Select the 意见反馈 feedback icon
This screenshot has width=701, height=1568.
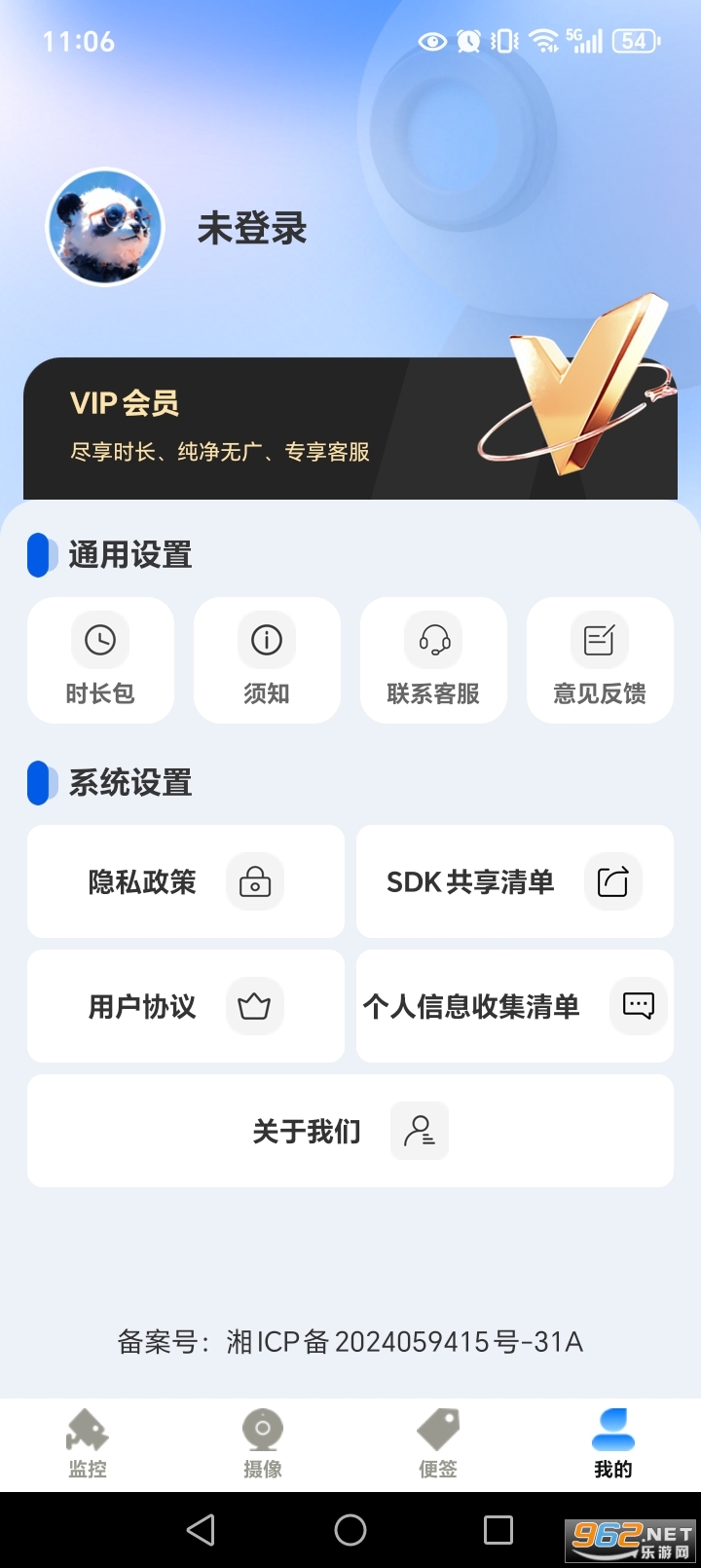[x=600, y=640]
